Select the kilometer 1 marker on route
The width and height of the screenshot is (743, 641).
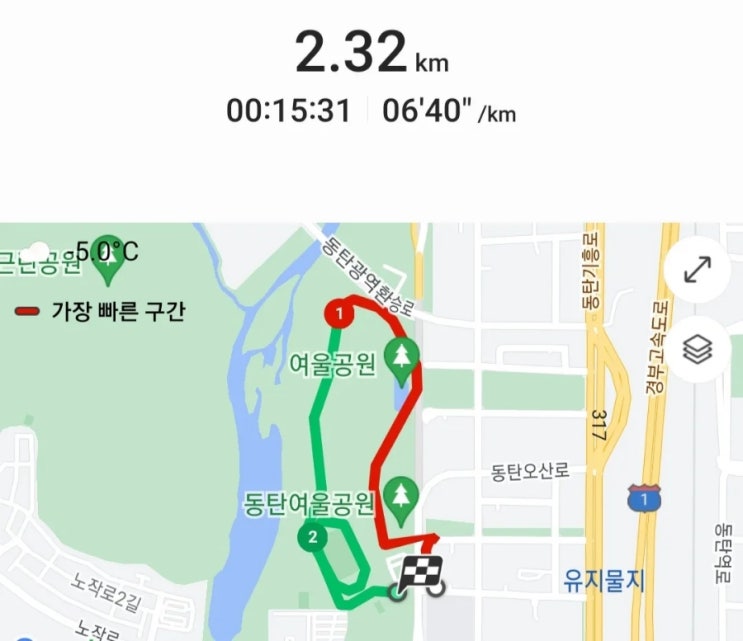tap(339, 313)
